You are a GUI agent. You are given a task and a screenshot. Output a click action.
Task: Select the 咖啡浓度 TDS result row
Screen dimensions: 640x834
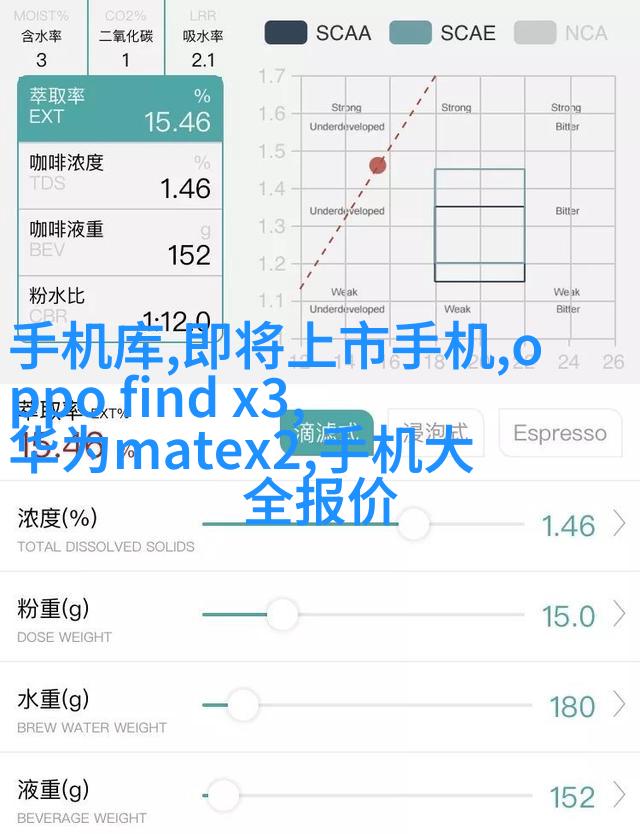click(120, 176)
